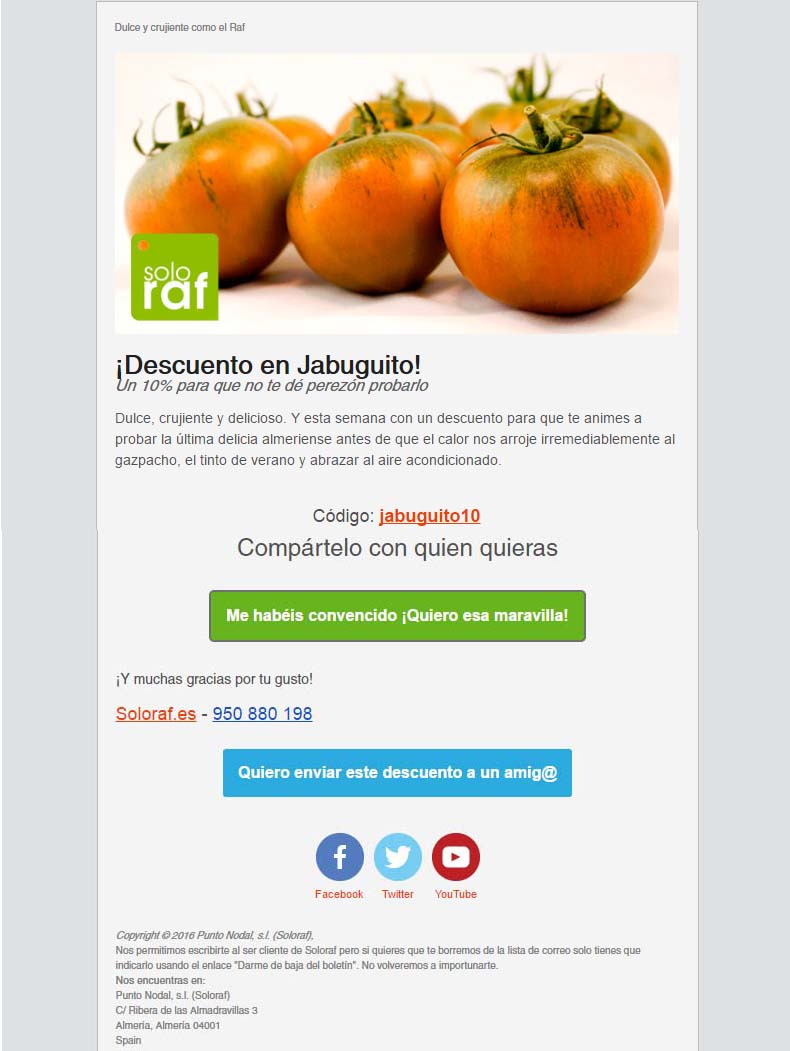790x1051 pixels.
Task: Click 'Quiero enviar este descuento a un amig@'
Action: 397,772
